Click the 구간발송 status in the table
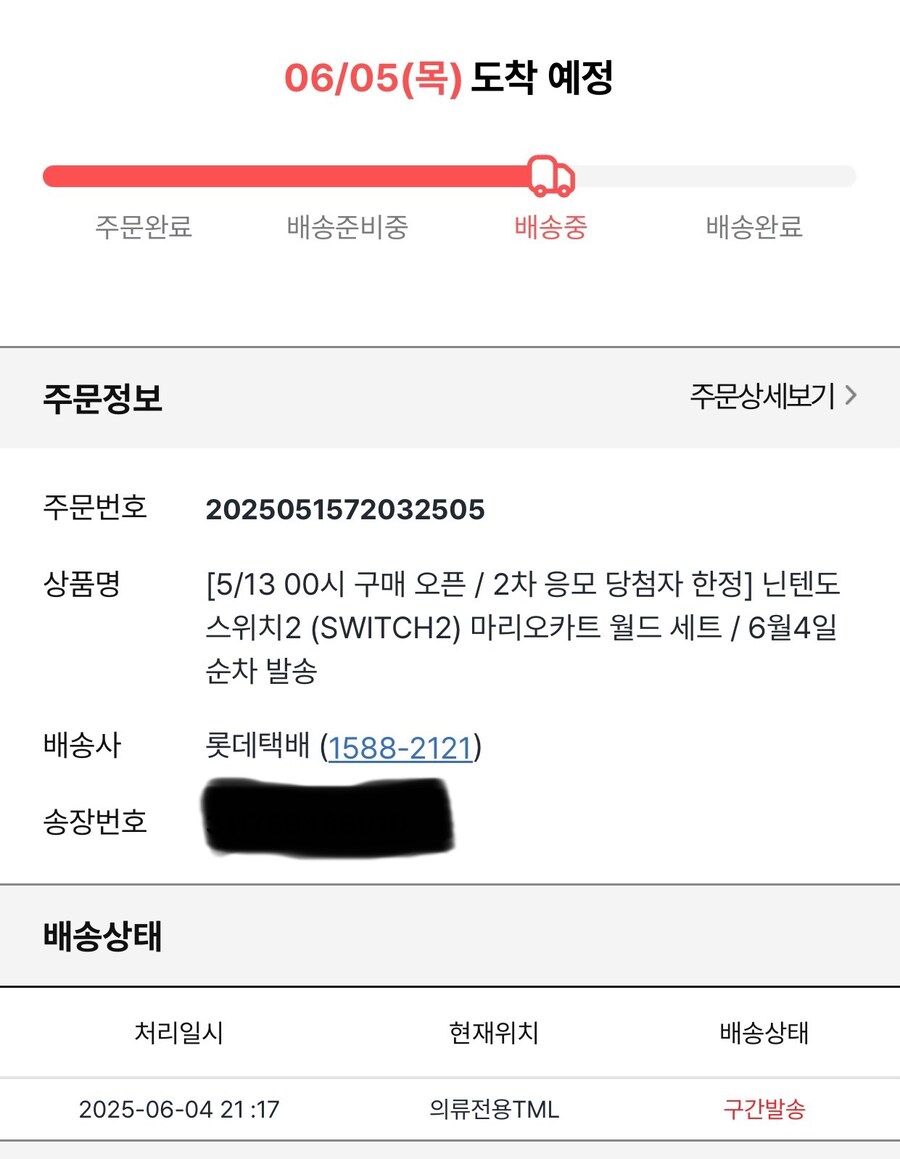Image resolution: width=900 pixels, height=1159 pixels. [x=764, y=1109]
